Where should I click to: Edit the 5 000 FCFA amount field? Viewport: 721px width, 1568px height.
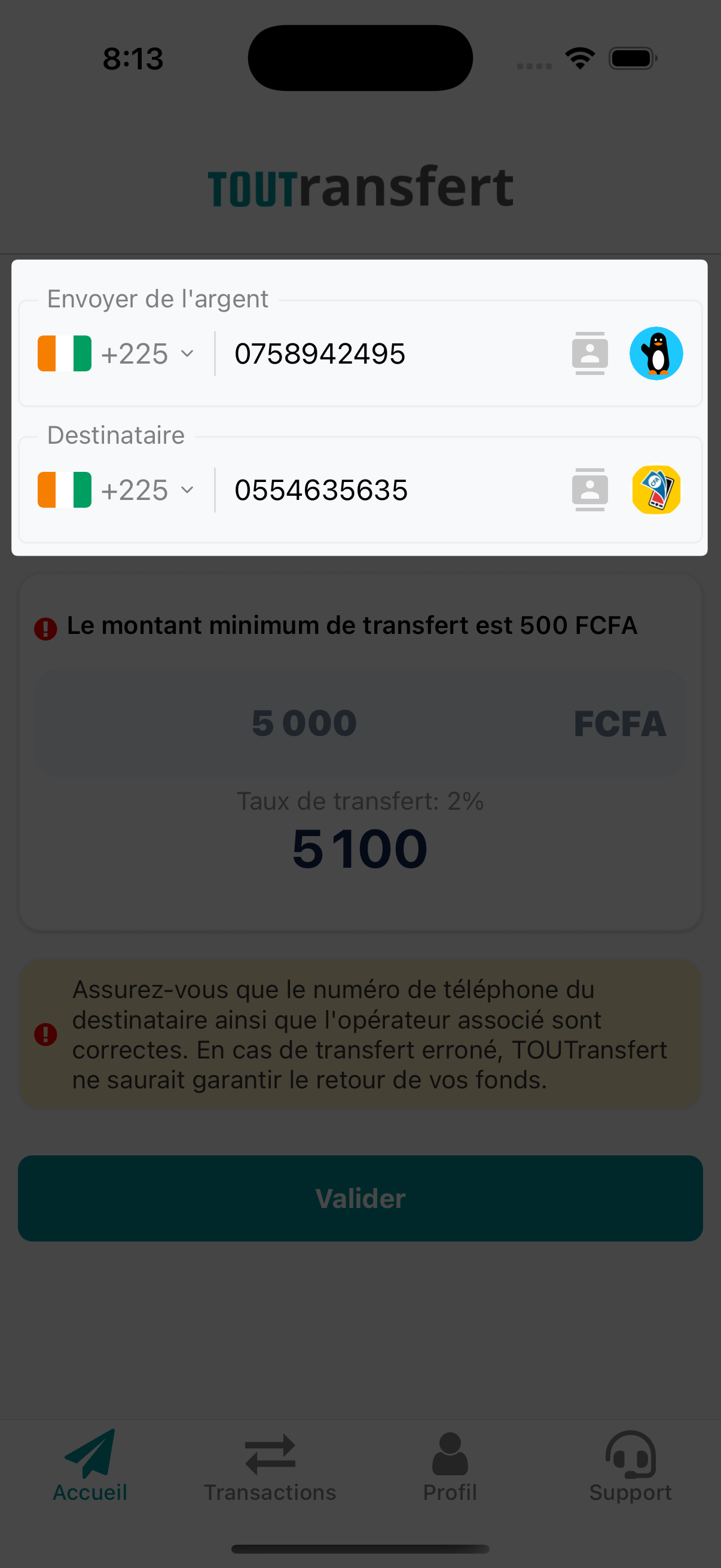(360, 723)
